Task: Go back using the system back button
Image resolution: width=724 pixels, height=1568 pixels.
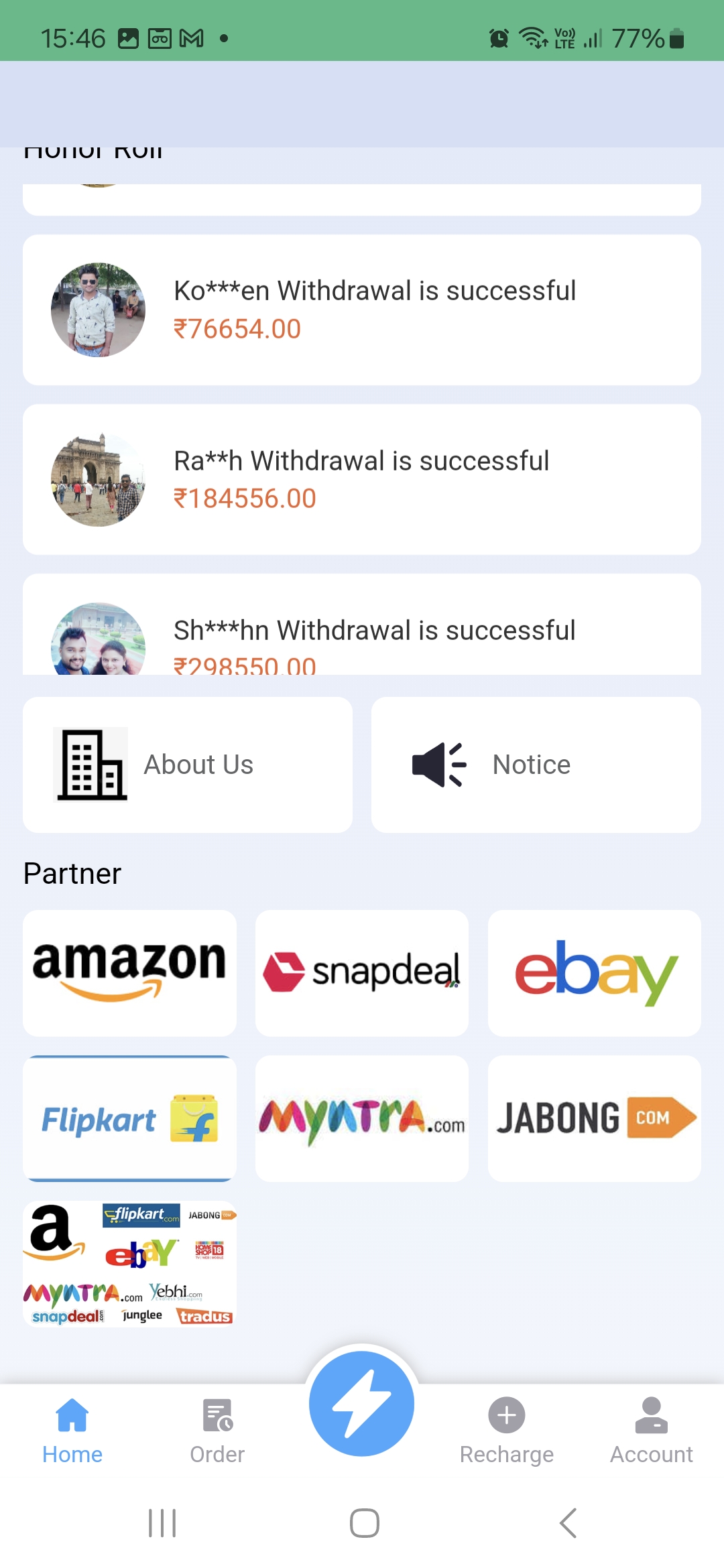Action: point(568,1523)
